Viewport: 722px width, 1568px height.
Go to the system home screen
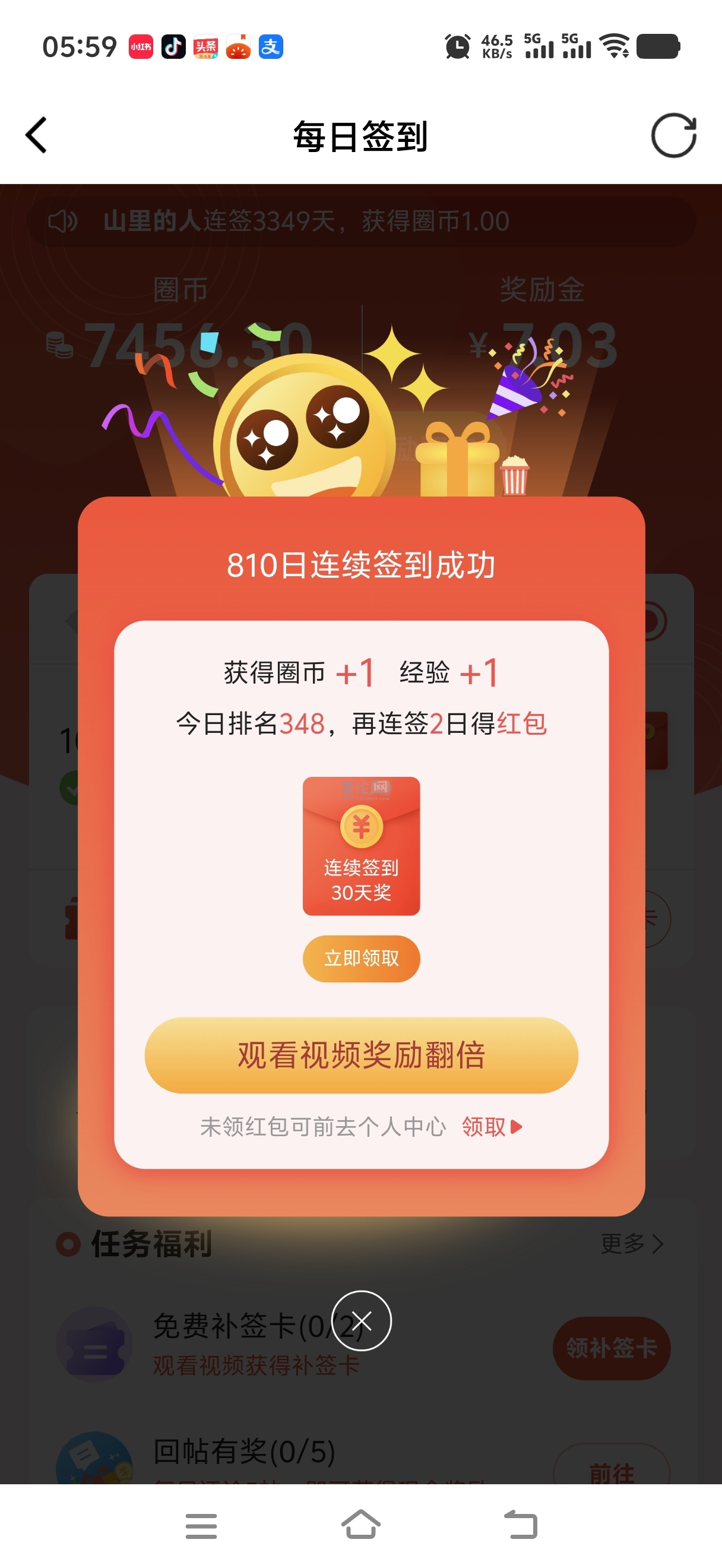(x=362, y=1525)
